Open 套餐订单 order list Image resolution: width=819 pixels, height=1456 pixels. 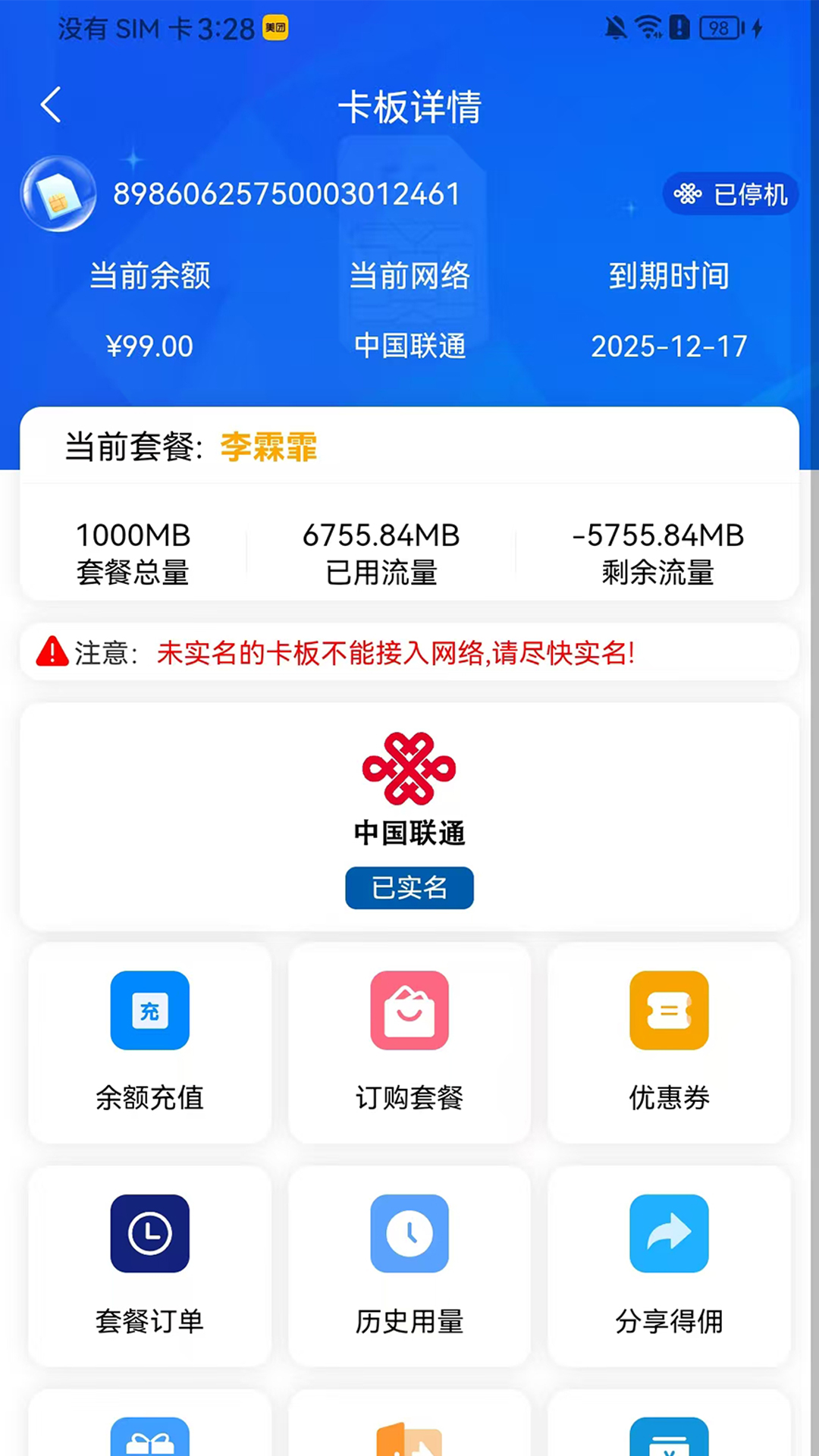click(149, 1265)
